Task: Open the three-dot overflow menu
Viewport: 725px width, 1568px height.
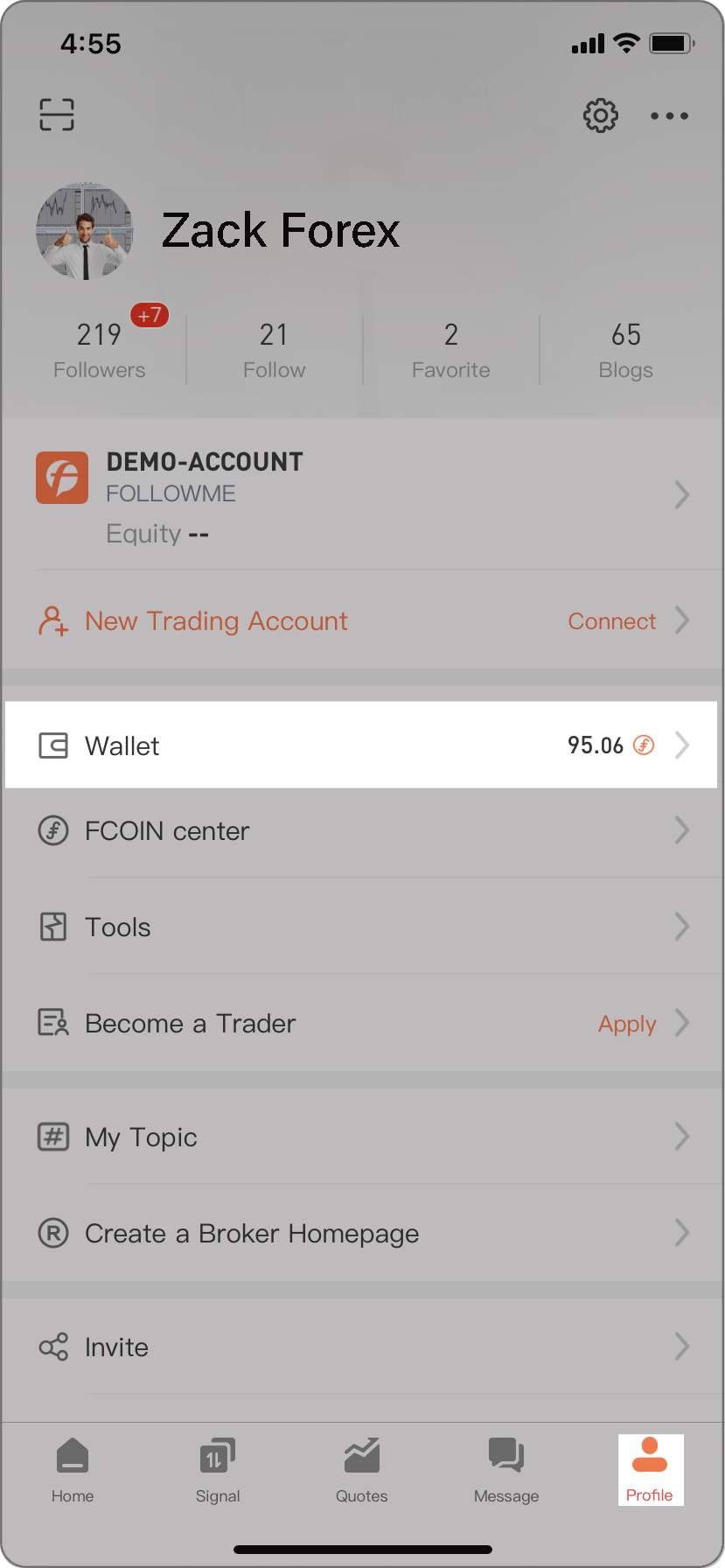Action: (669, 115)
